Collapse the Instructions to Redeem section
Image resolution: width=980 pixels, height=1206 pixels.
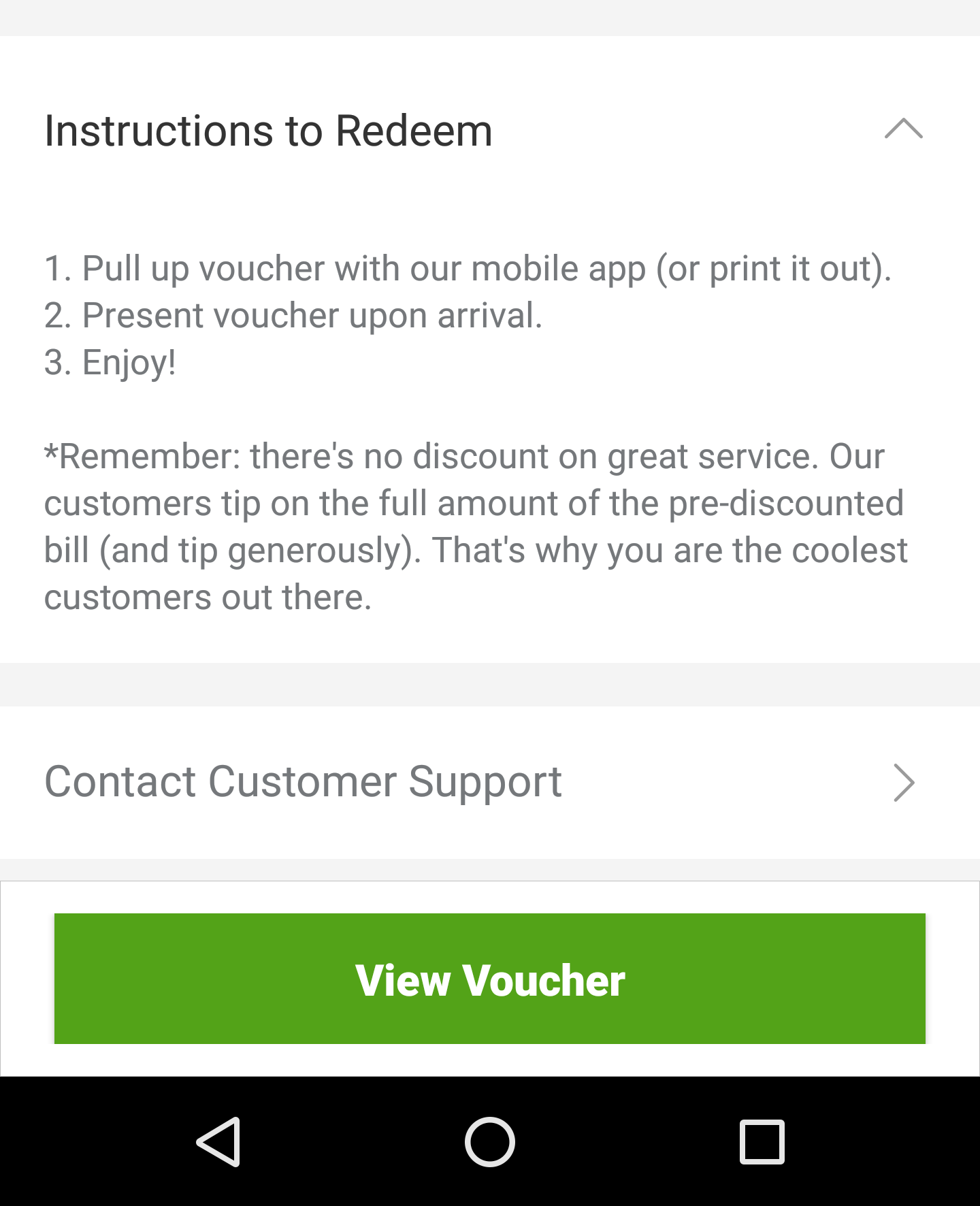coord(903,129)
